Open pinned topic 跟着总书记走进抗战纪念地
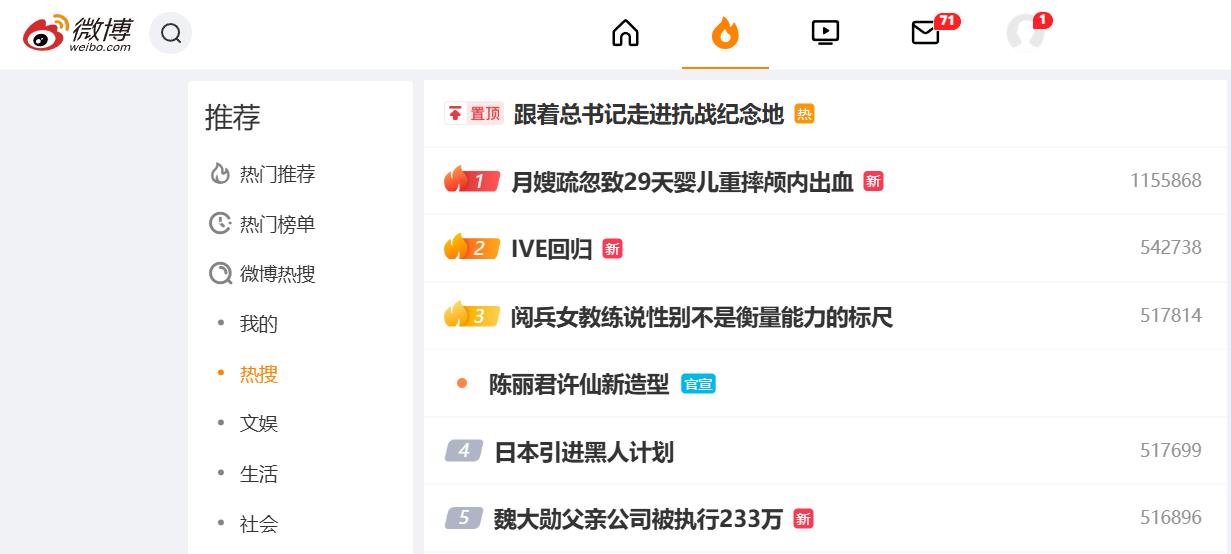 click(x=648, y=114)
